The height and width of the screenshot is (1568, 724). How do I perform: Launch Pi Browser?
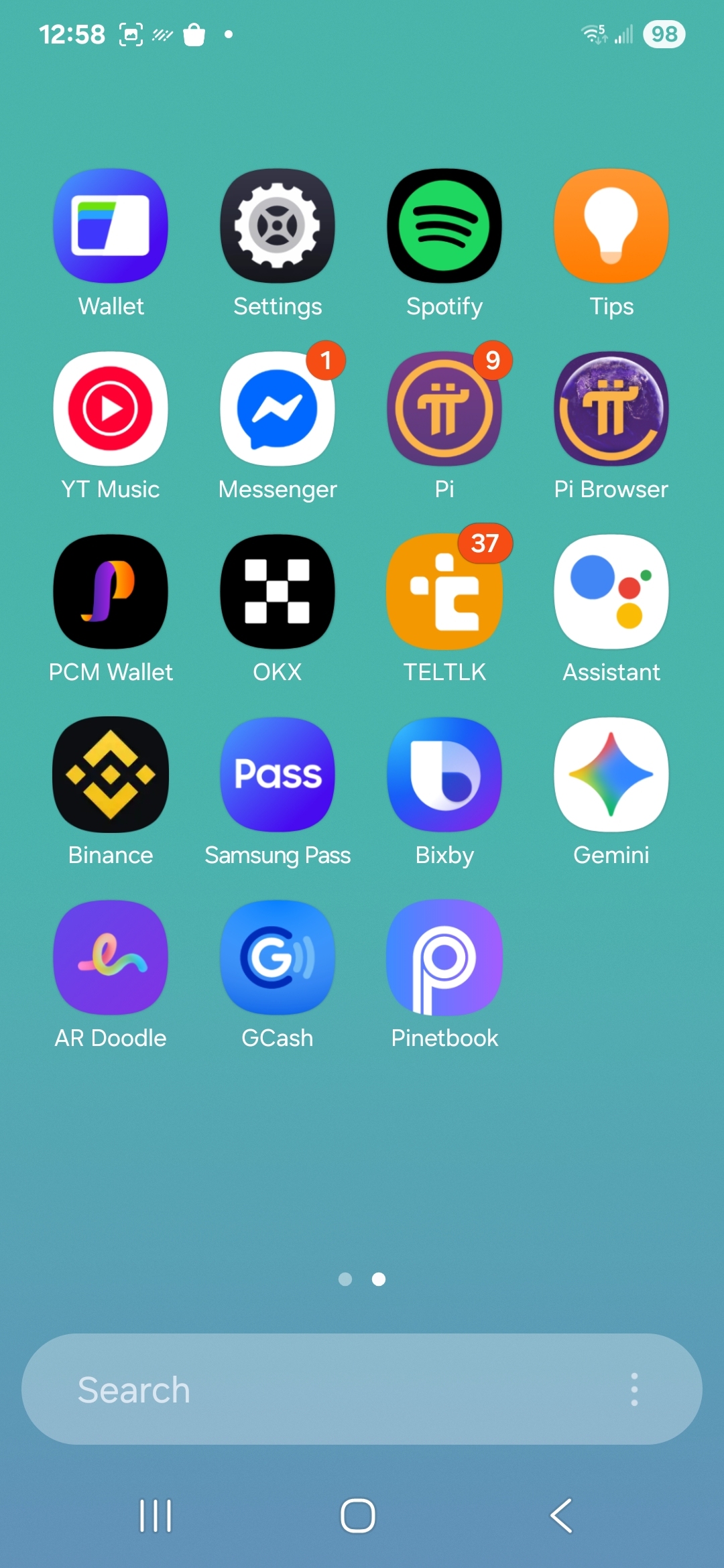[x=611, y=409]
